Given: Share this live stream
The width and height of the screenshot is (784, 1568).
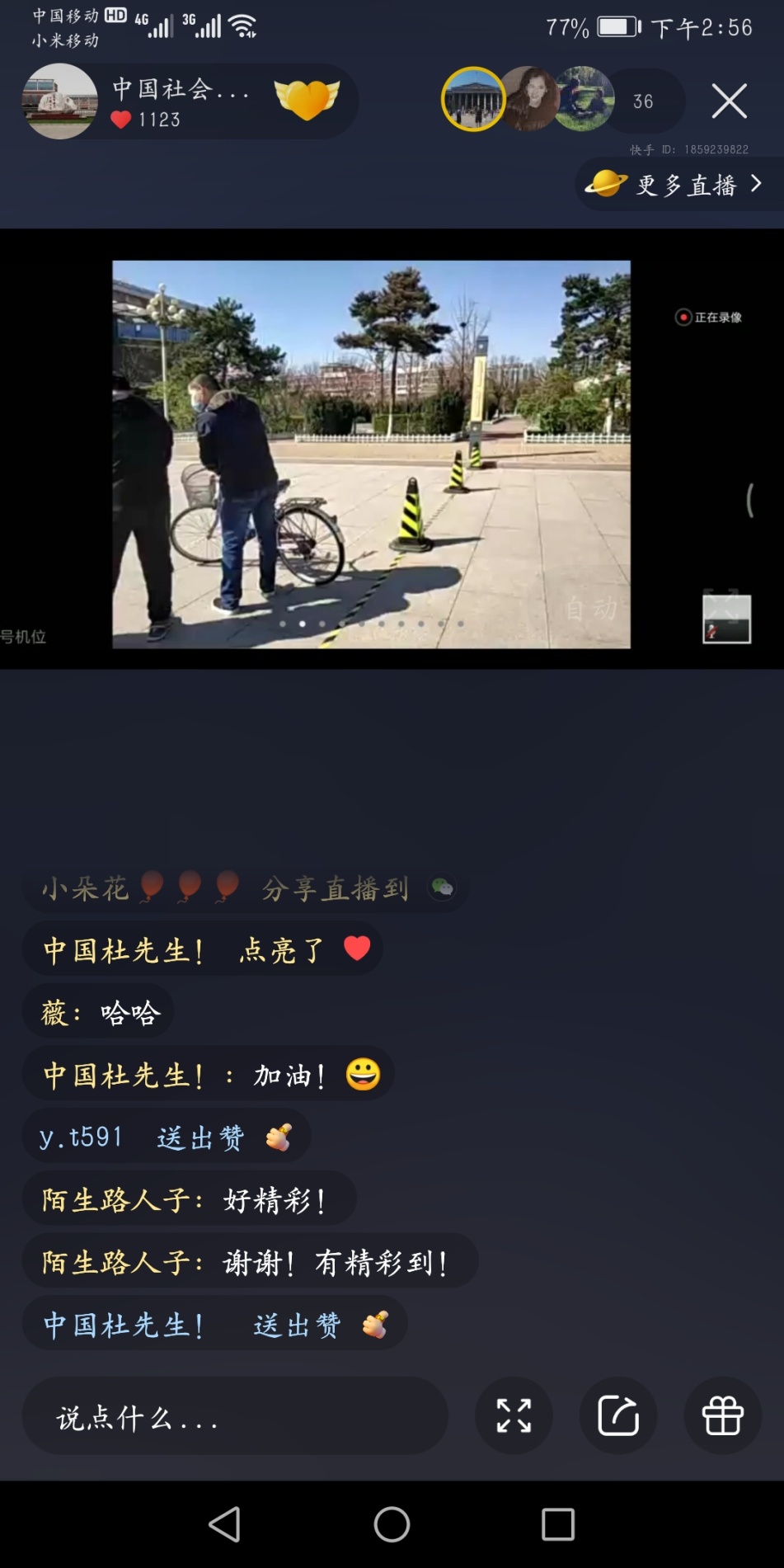Looking at the screenshot, I should click(x=618, y=1416).
